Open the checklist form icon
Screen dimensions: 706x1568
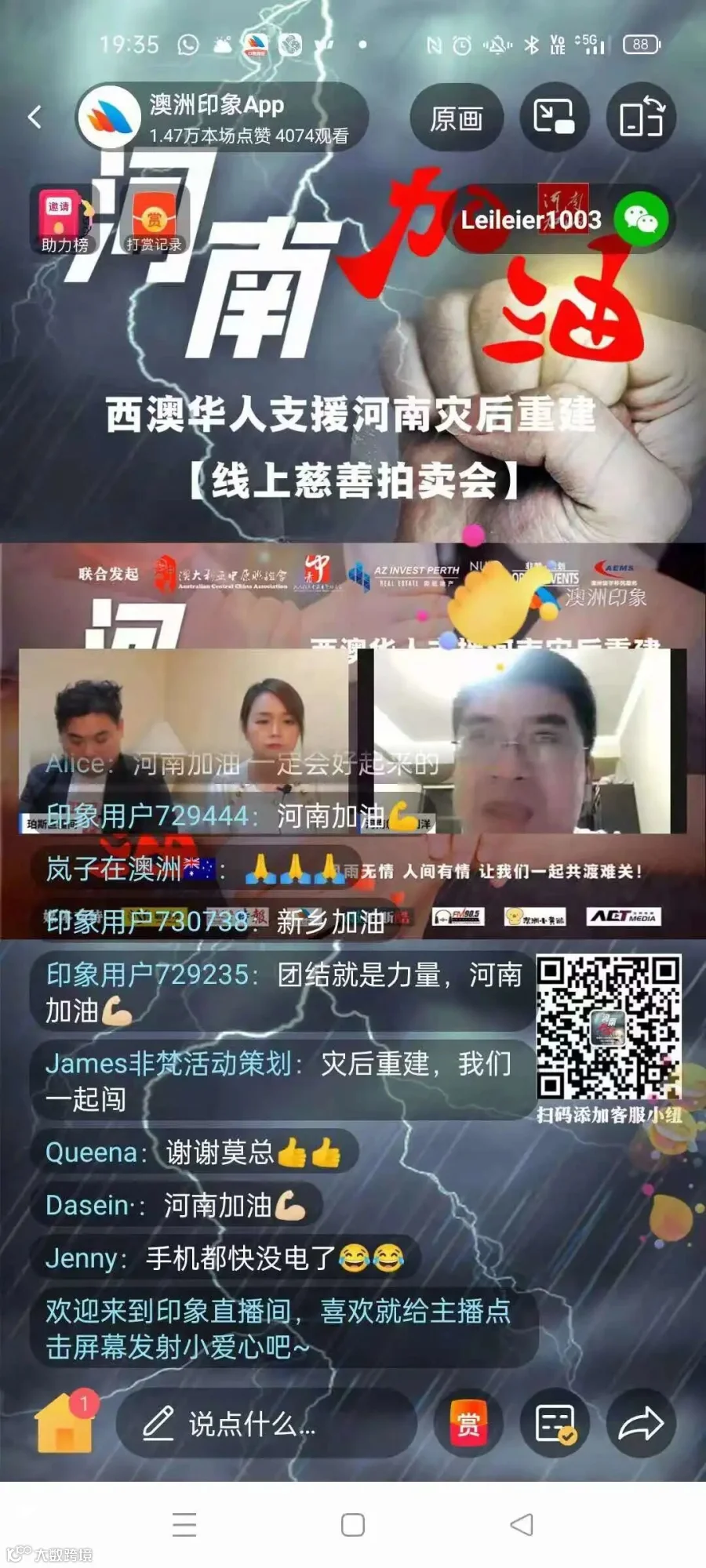(555, 1423)
